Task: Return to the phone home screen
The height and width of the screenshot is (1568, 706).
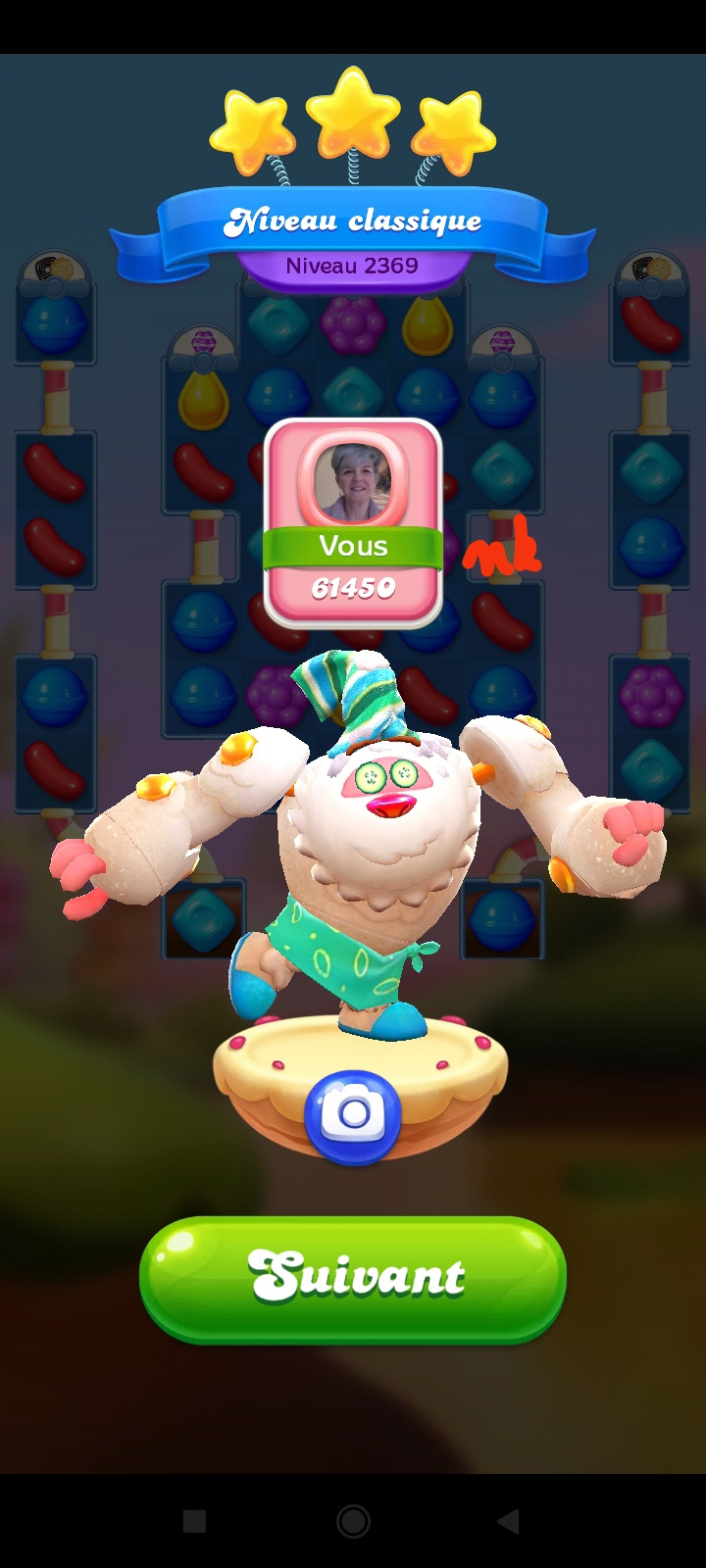Action: (x=353, y=1521)
